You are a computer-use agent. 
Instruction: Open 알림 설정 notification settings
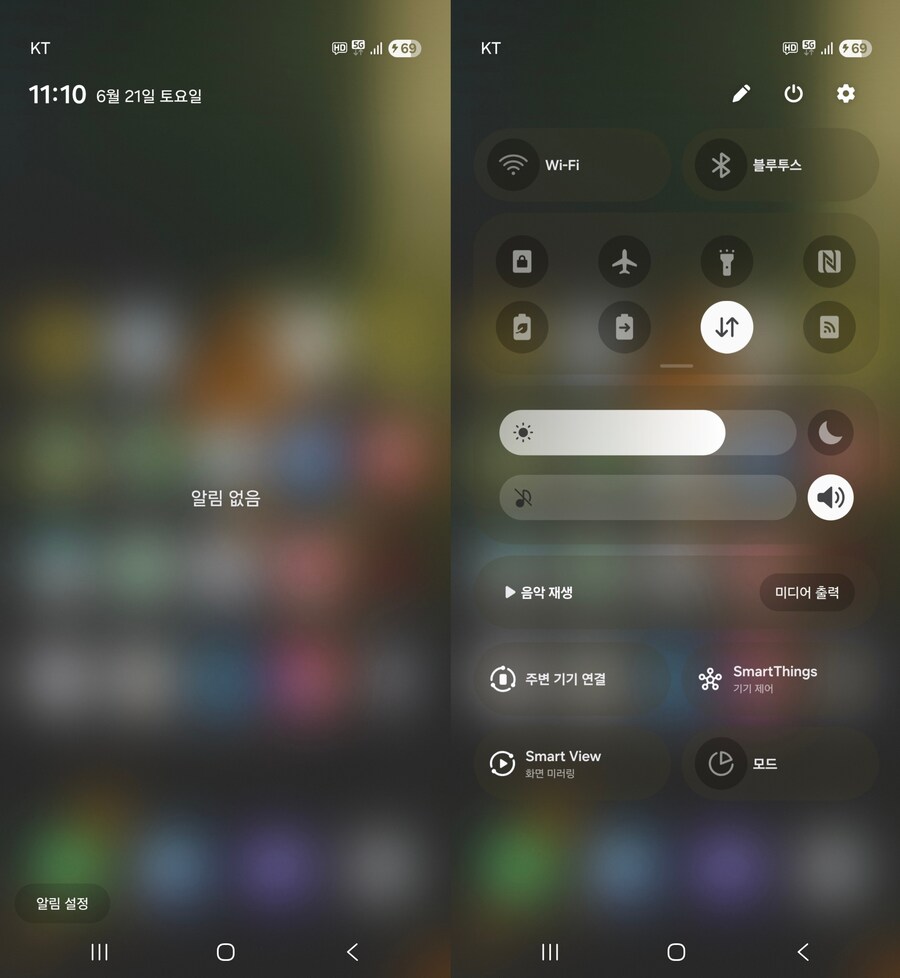pos(62,903)
